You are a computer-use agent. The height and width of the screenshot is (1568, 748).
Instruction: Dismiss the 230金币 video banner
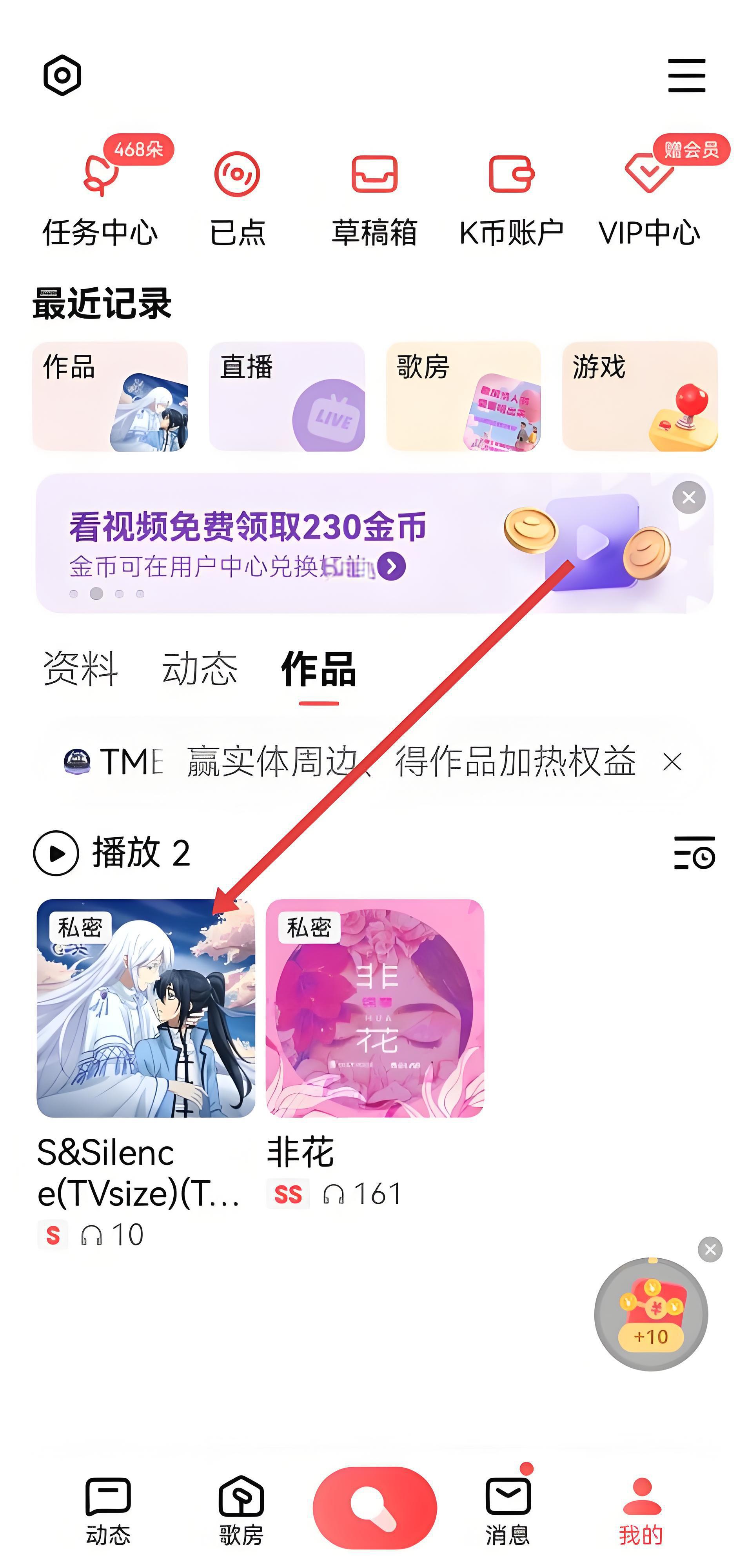(x=688, y=498)
